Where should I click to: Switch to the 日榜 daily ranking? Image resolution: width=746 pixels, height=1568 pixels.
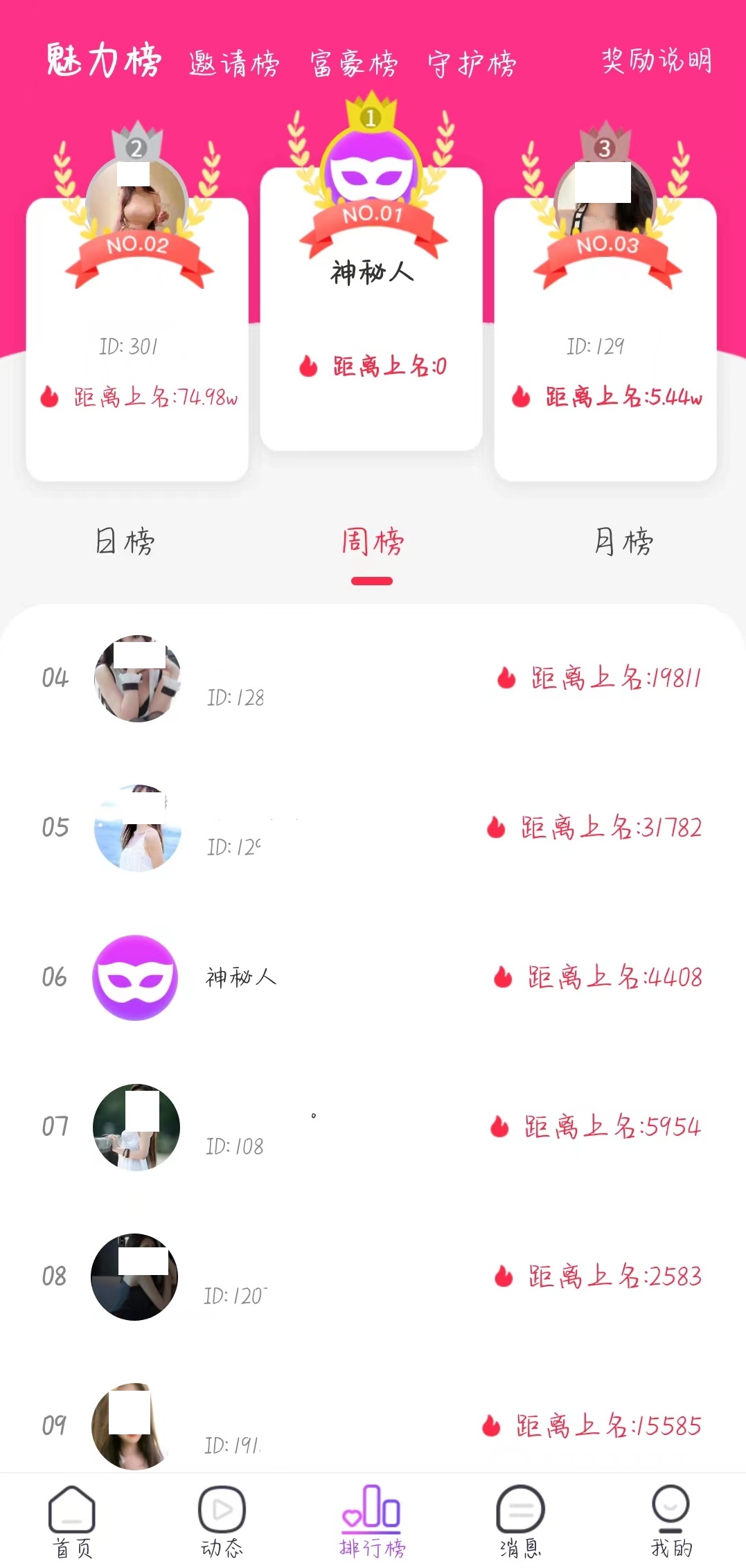point(125,542)
